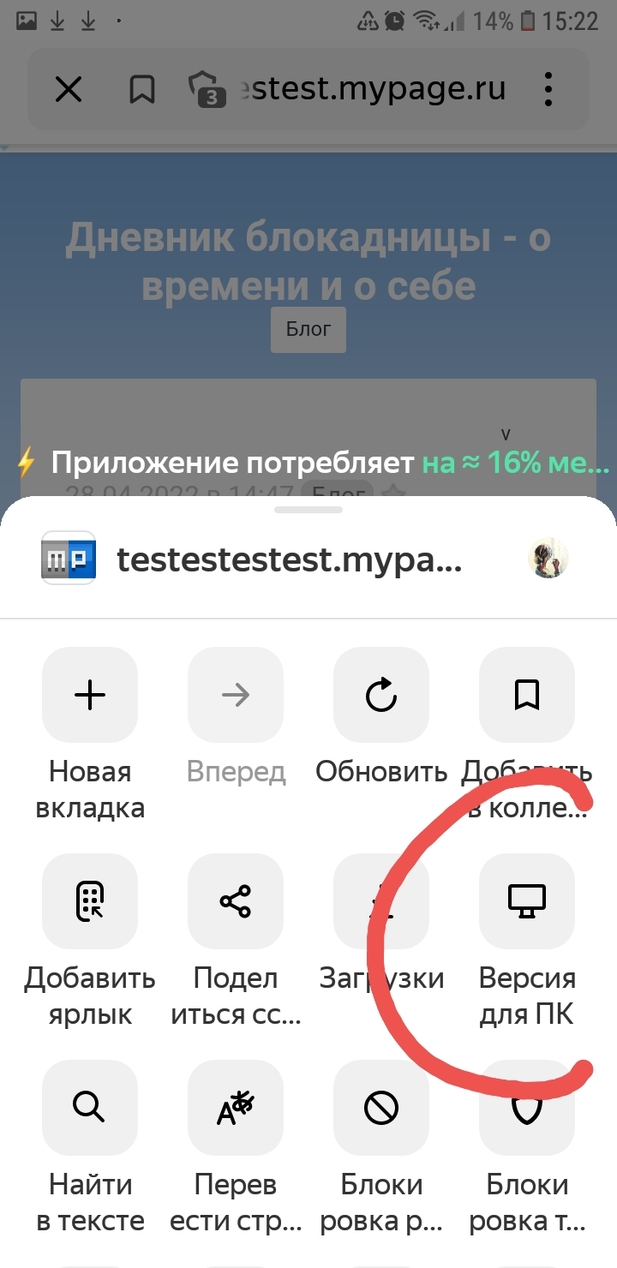Image resolution: width=617 pixels, height=1268 pixels.
Task: Open the tabs counter showing 3
Action: [206, 90]
